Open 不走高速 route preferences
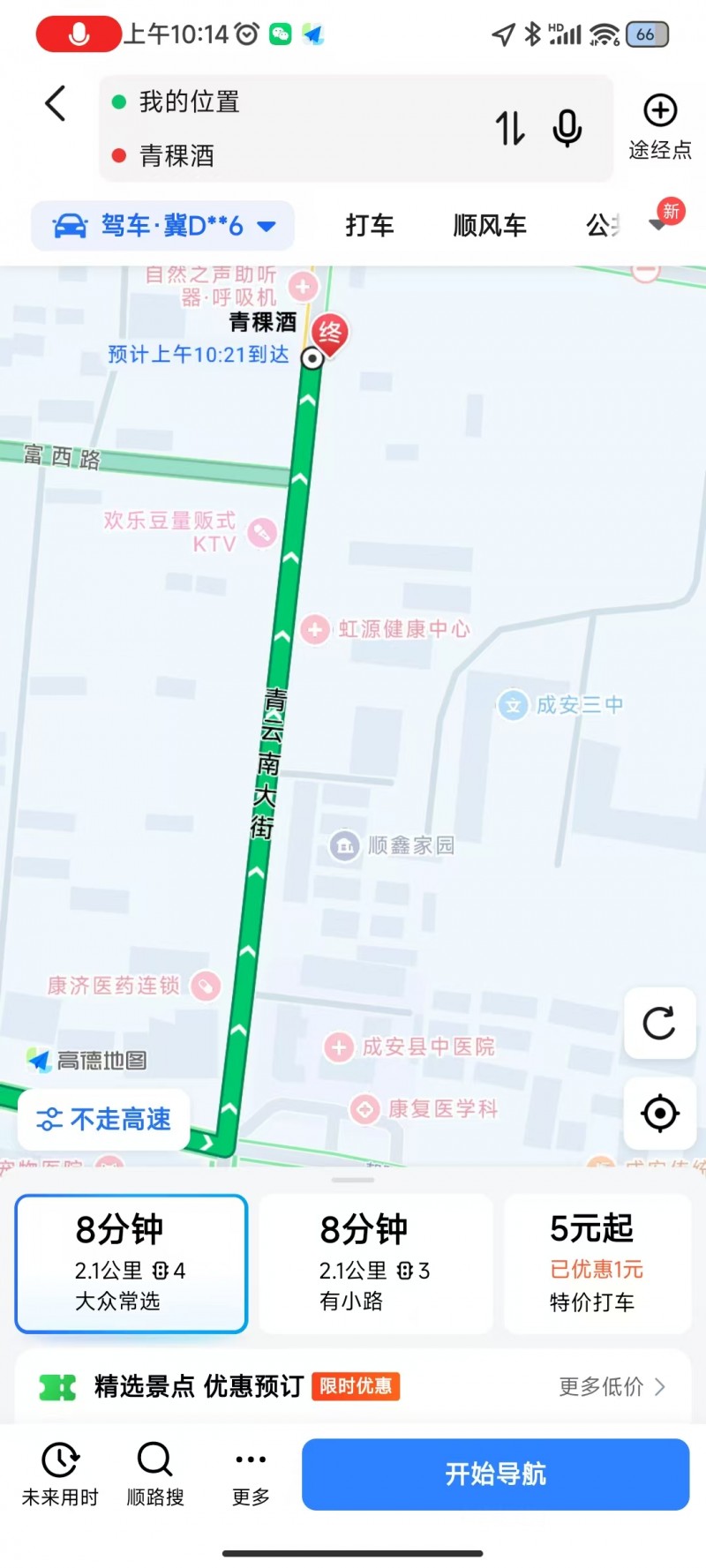The width and height of the screenshot is (706, 1568). pyautogui.click(x=104, y=1120)
